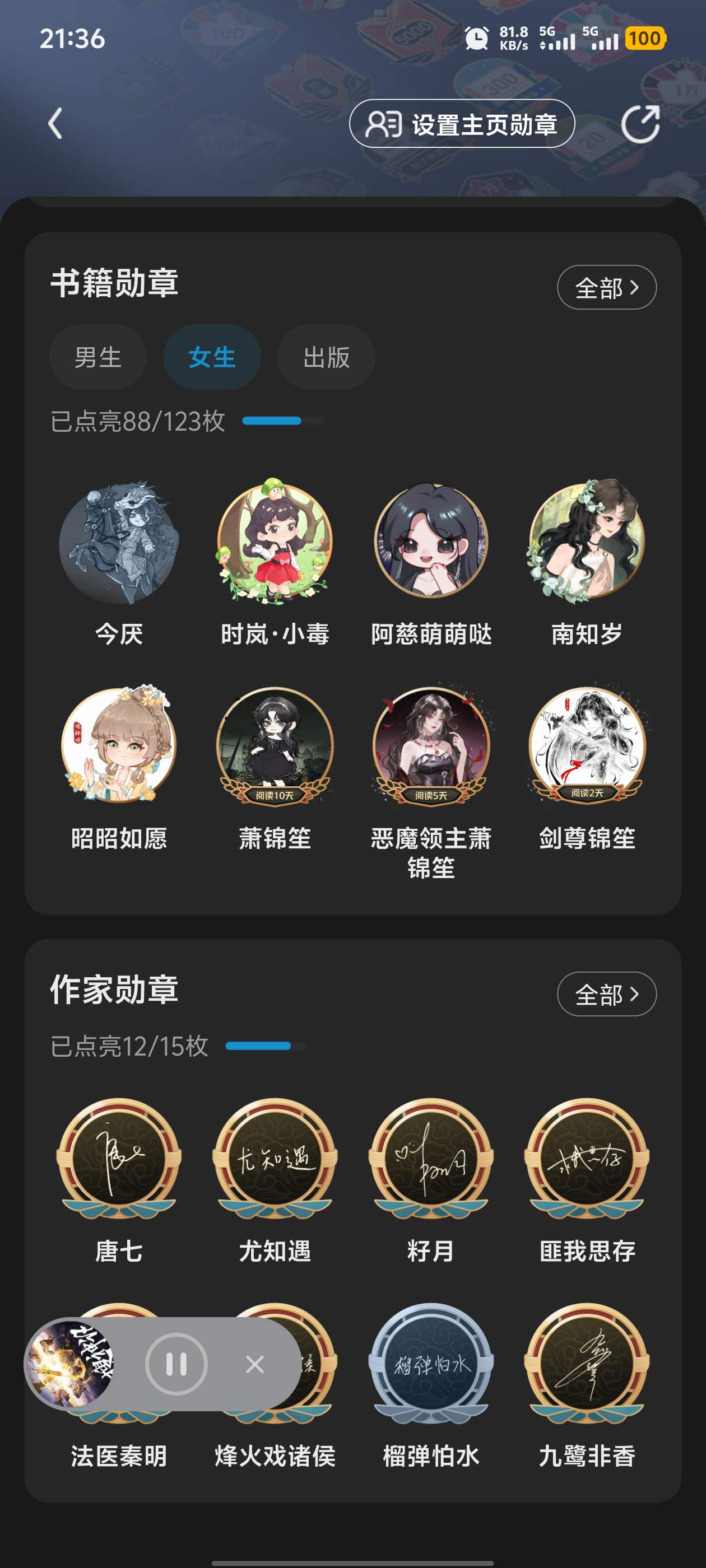View all 作家勋章 via 全部
The image size is (706, 1568).
pos(606,994)
